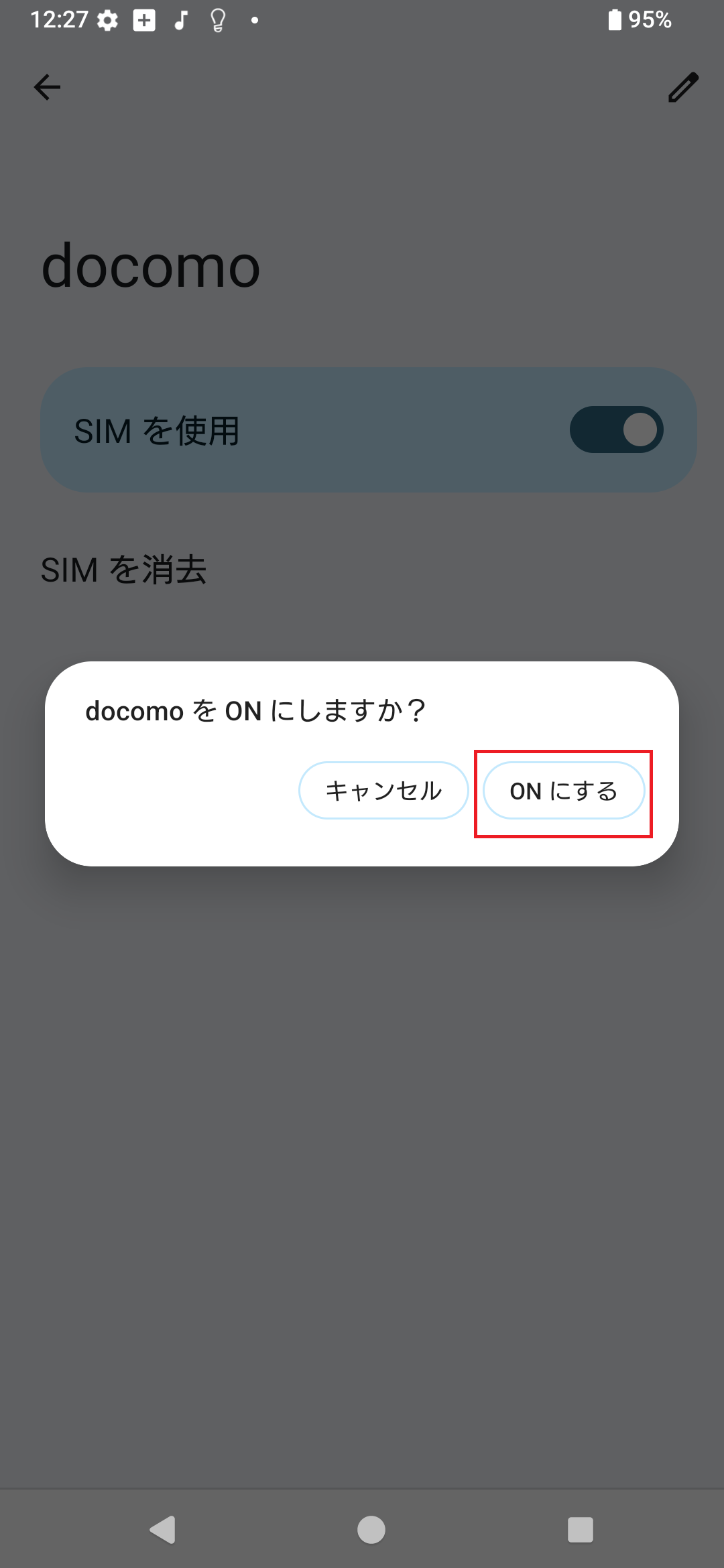The height and width of the screenshot is (1568, 724).
Task: Tap the 12:27 clock display
Action: click(59, 19)
